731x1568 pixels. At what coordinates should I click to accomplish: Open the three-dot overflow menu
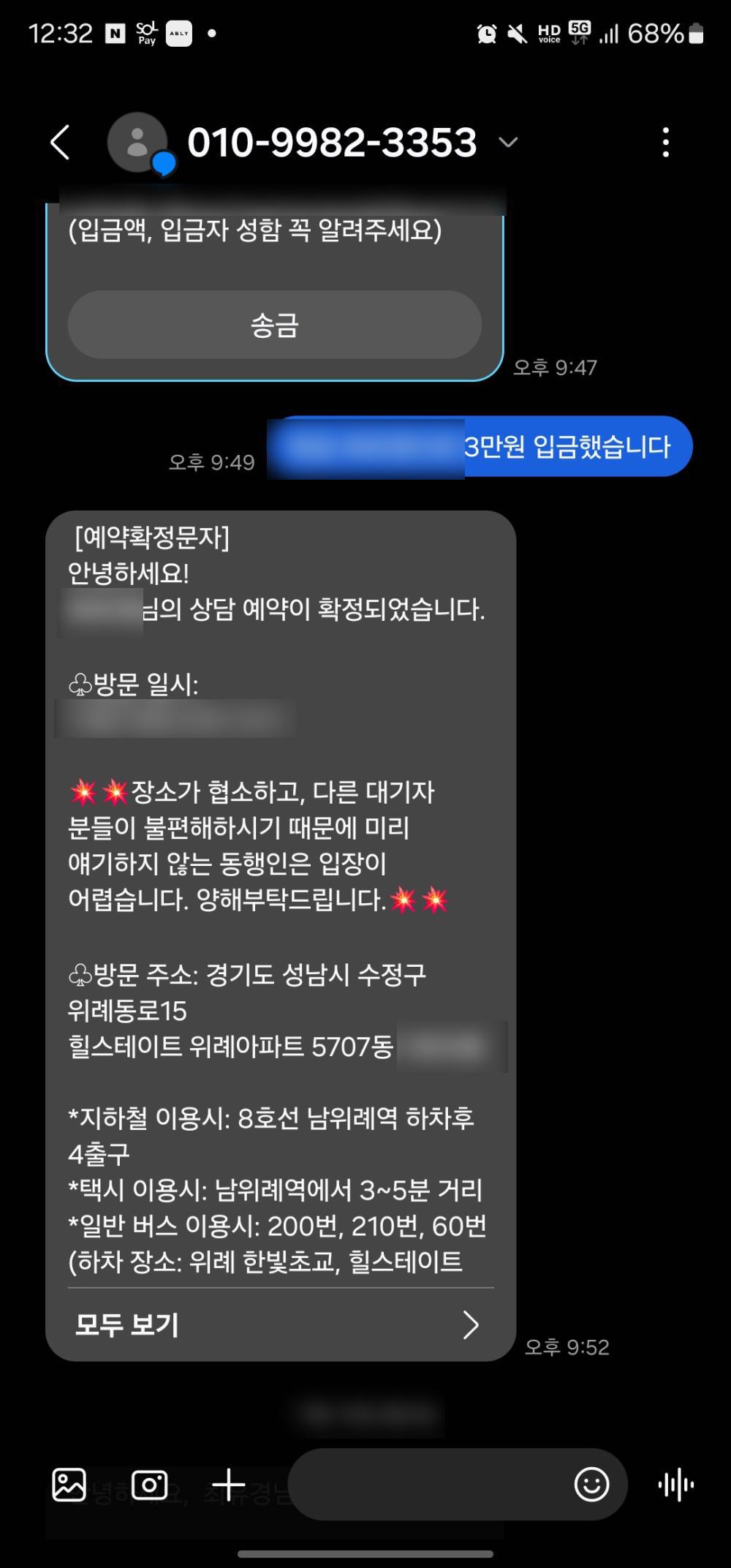[665, 142]
